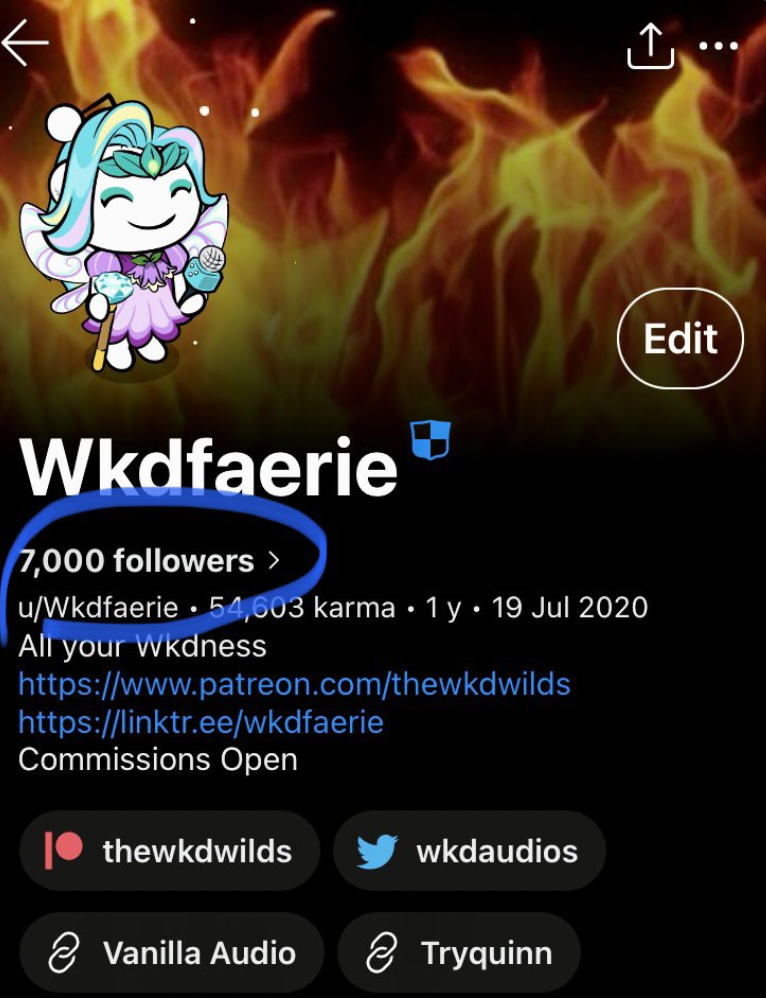Open the three-dot overflow menu
This screenshot has width=766, height=998.
(x=717, y=46)
